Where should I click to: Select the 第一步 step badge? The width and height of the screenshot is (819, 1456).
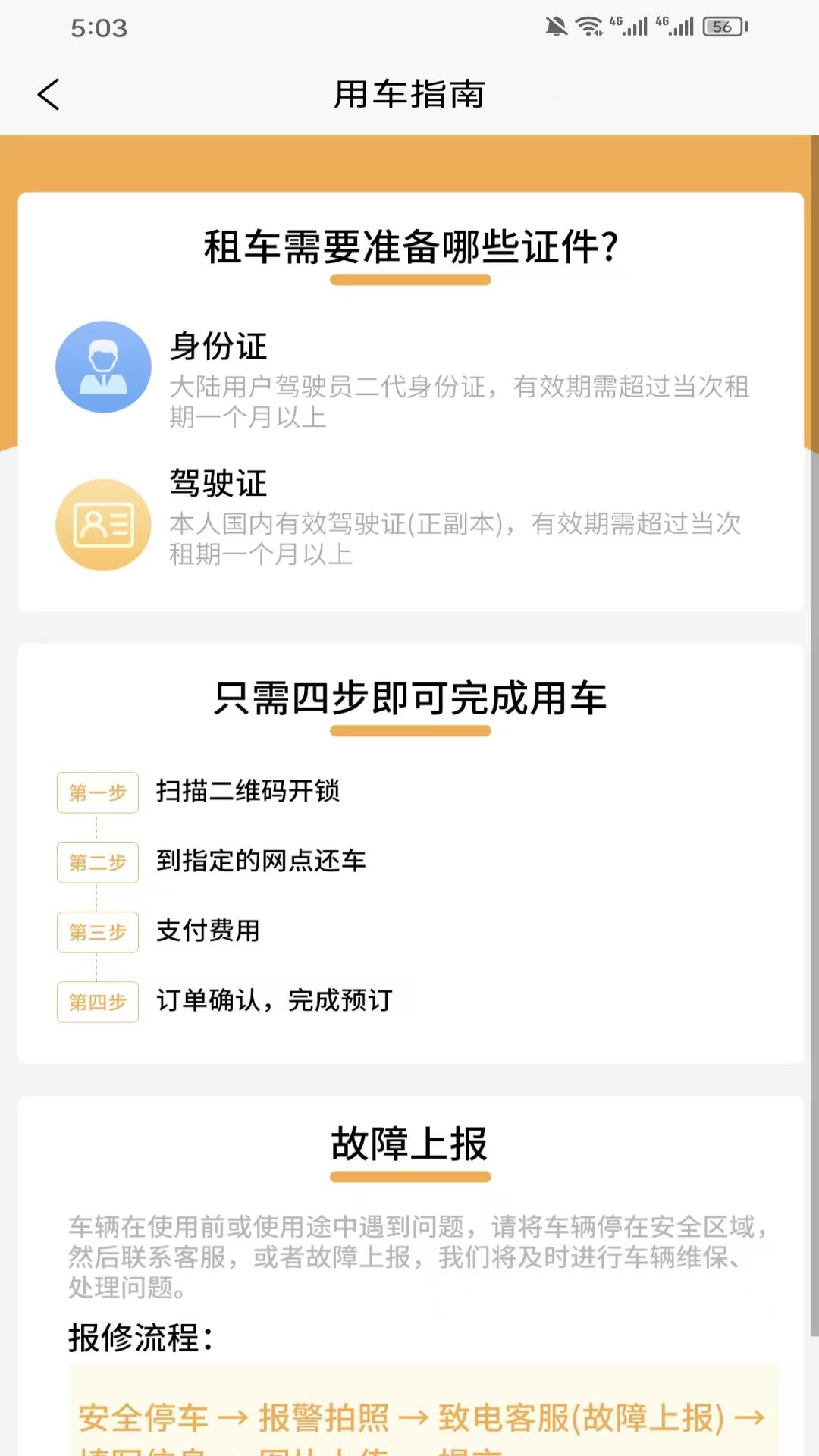(97, 792)
